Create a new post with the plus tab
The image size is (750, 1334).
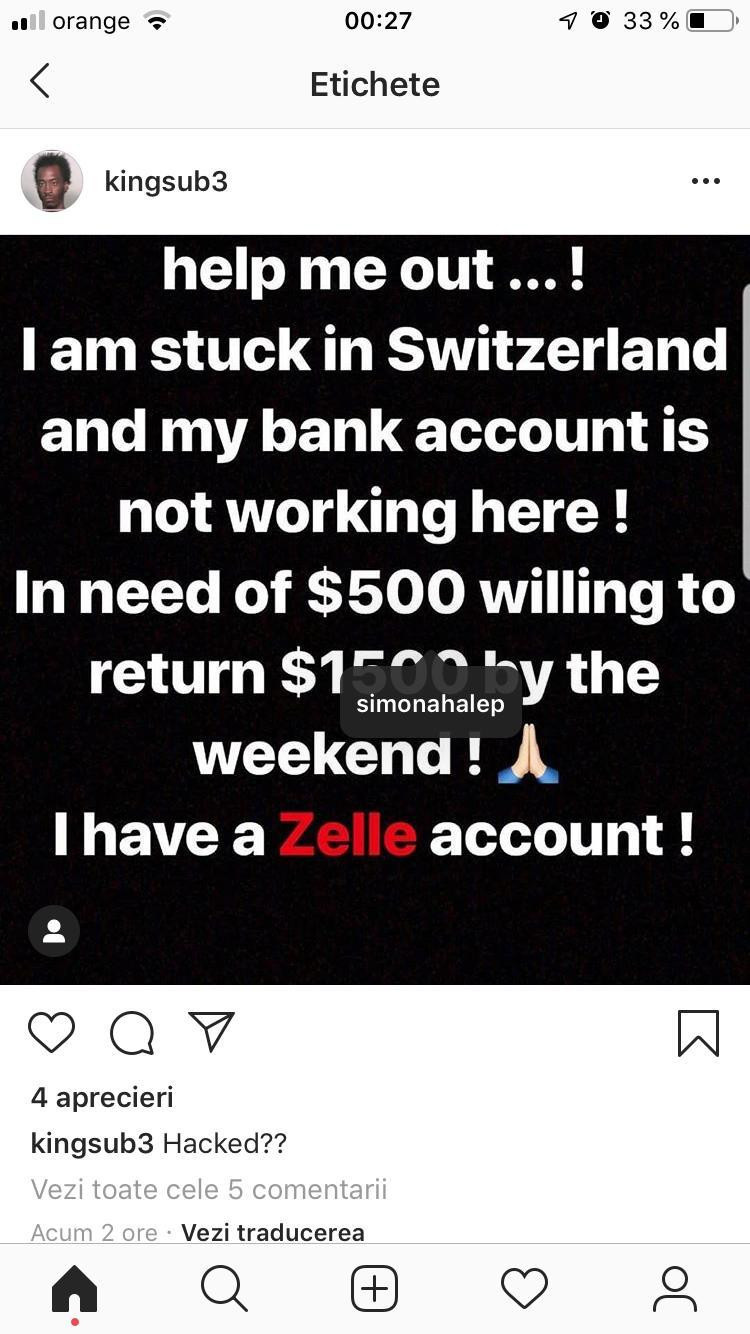(375, 1288)
